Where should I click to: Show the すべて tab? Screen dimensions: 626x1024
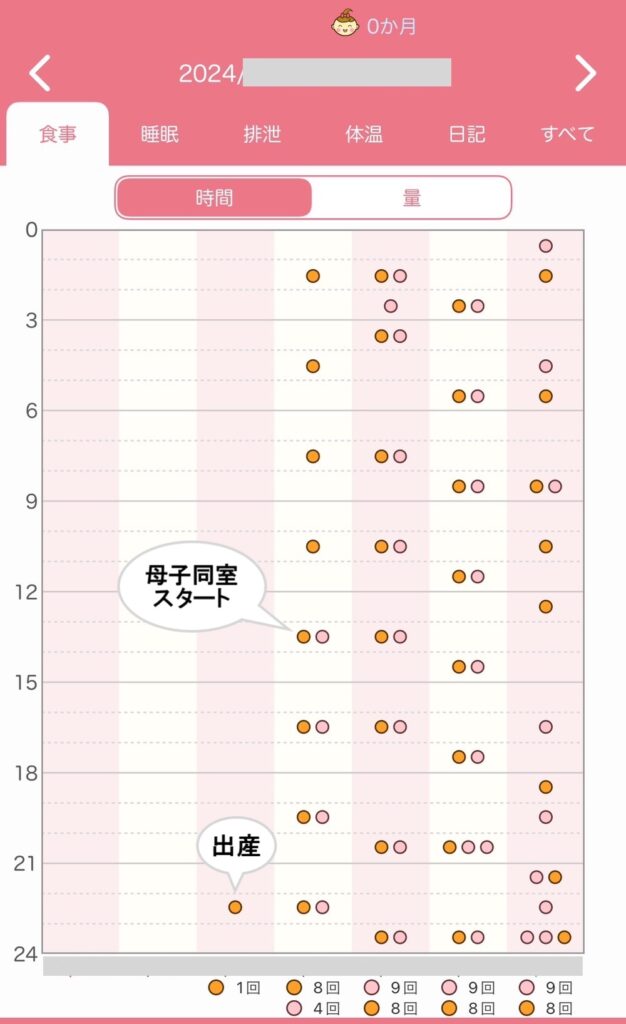567,134
